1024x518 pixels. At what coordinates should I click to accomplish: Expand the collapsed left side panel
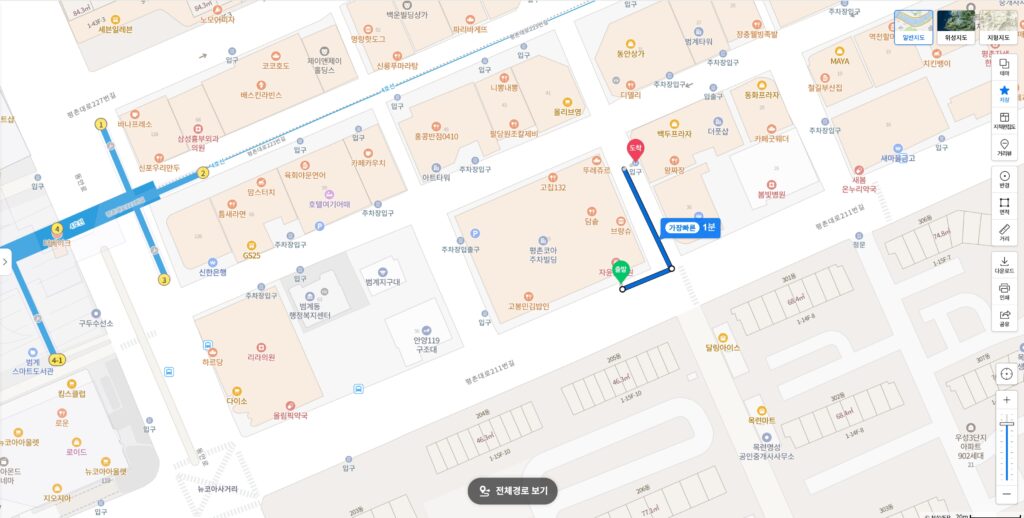tap(5, 261)
